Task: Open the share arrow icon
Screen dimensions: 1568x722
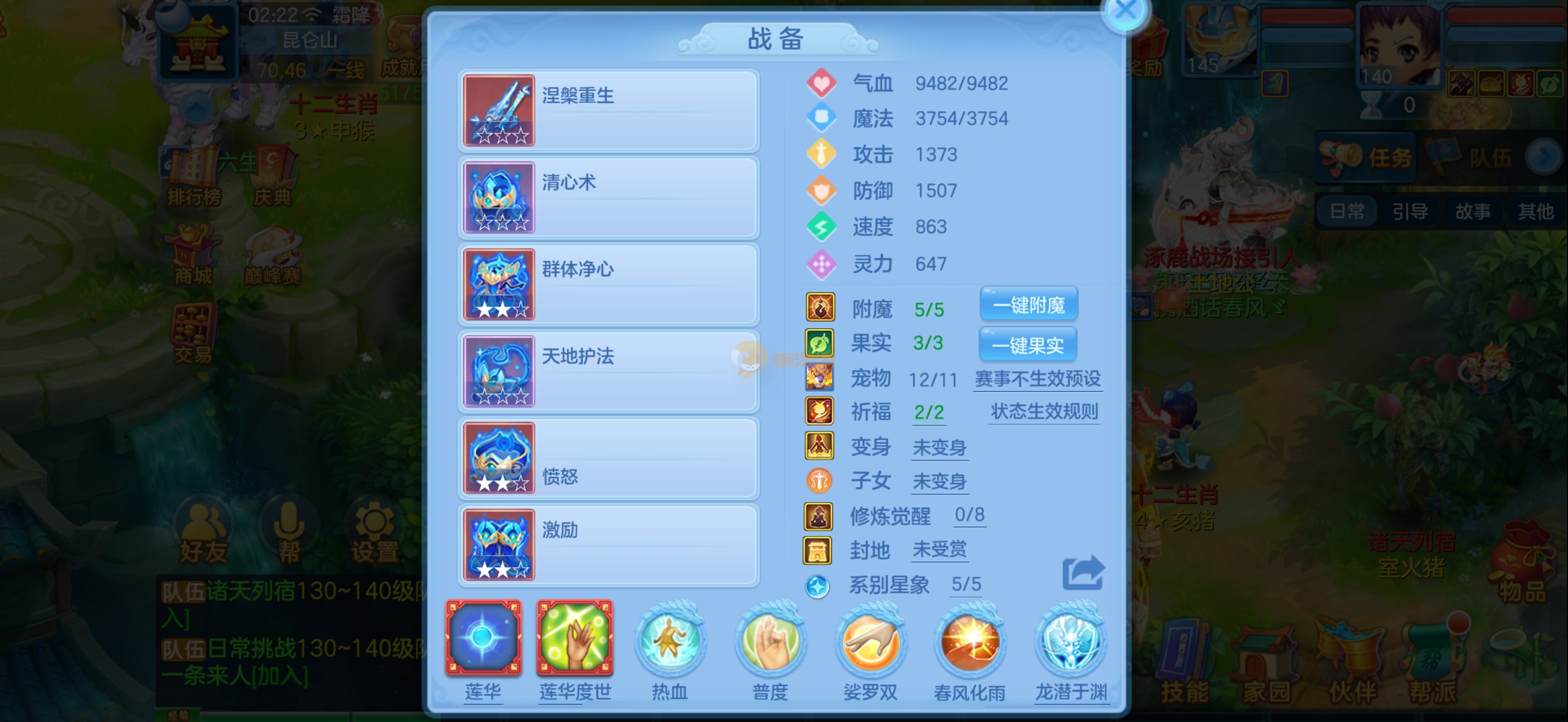Action: pos(1083,573)
